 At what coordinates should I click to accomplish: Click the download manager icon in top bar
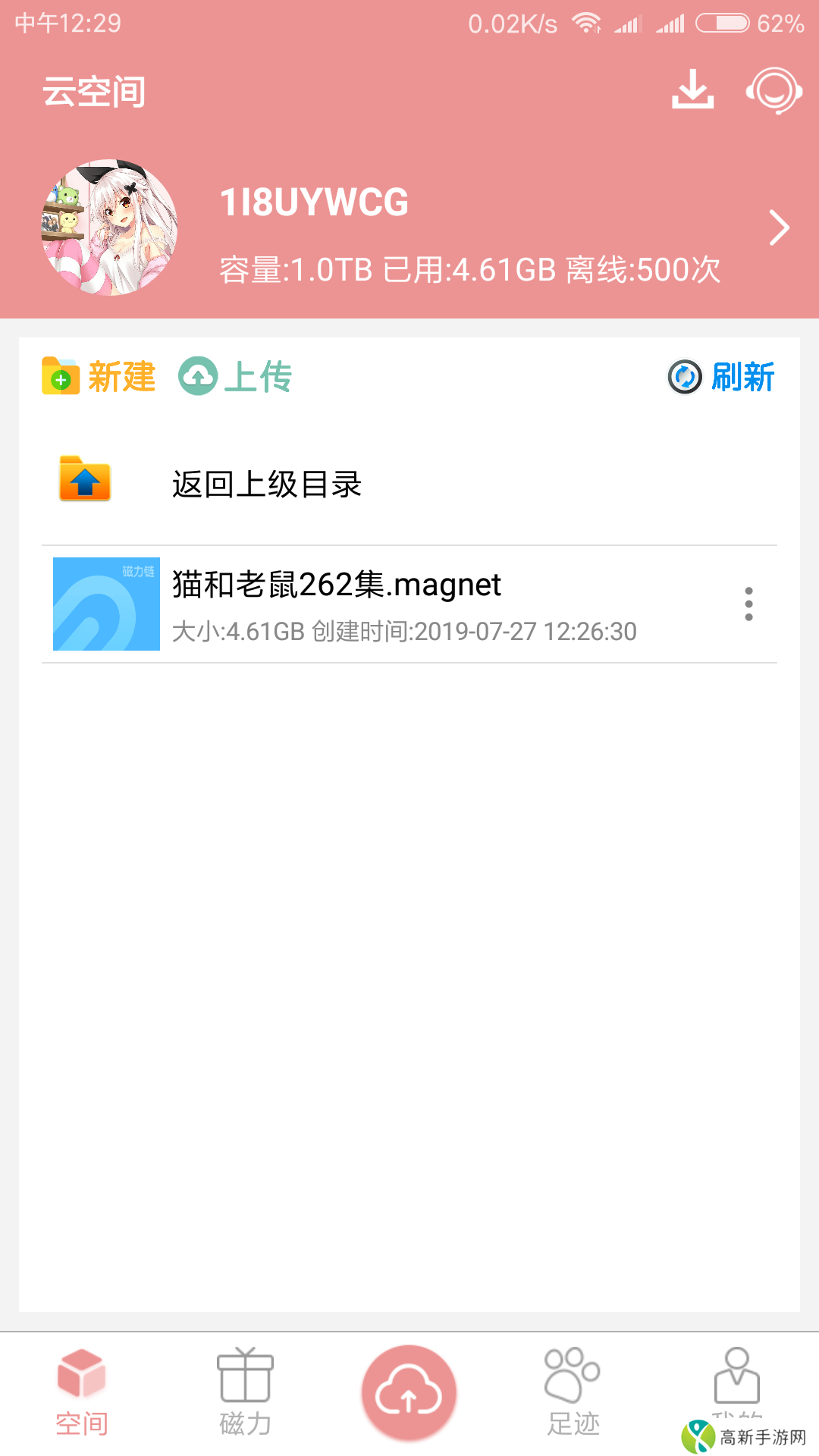692,91
